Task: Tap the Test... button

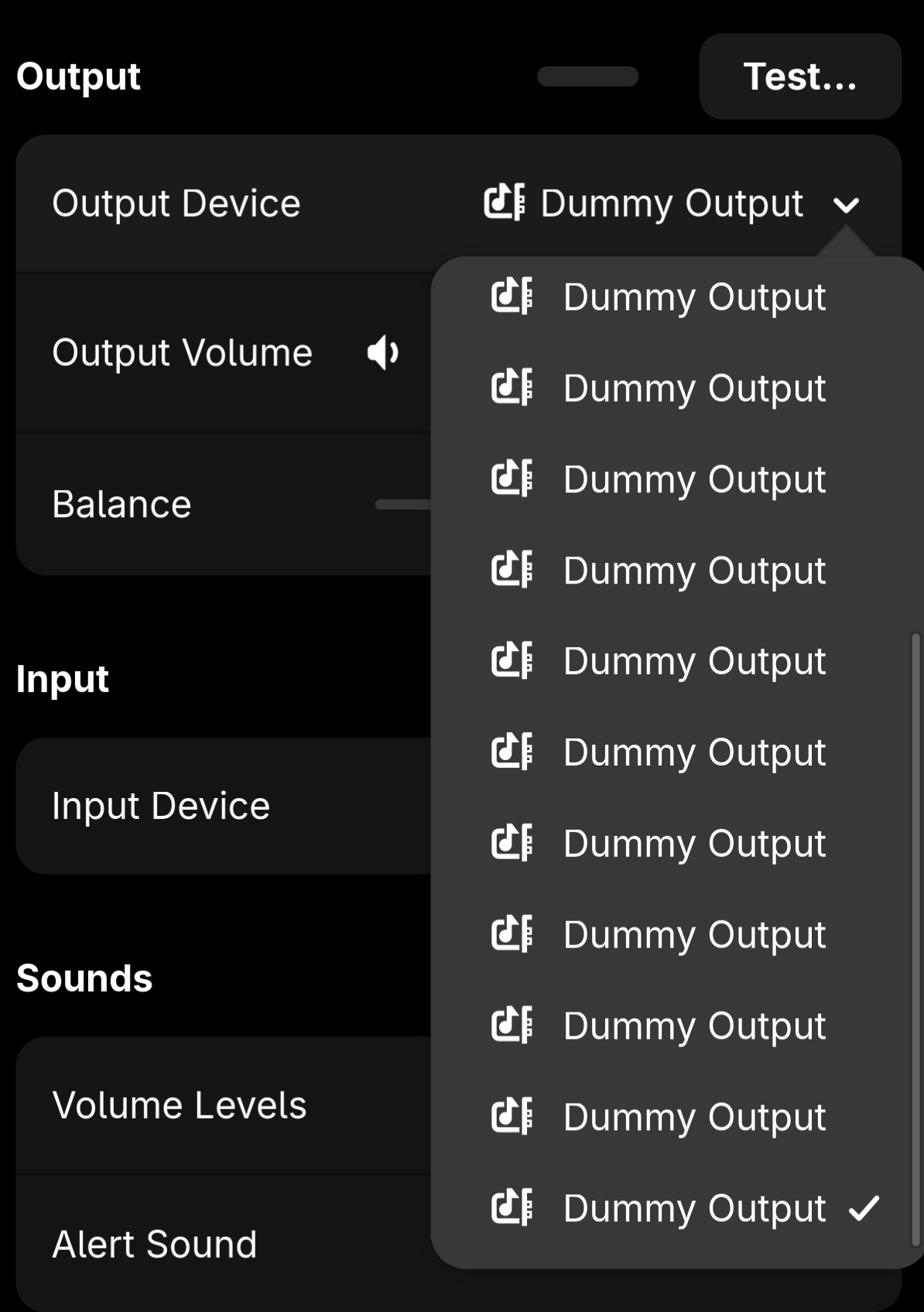Action: click(x=799, y=77)
